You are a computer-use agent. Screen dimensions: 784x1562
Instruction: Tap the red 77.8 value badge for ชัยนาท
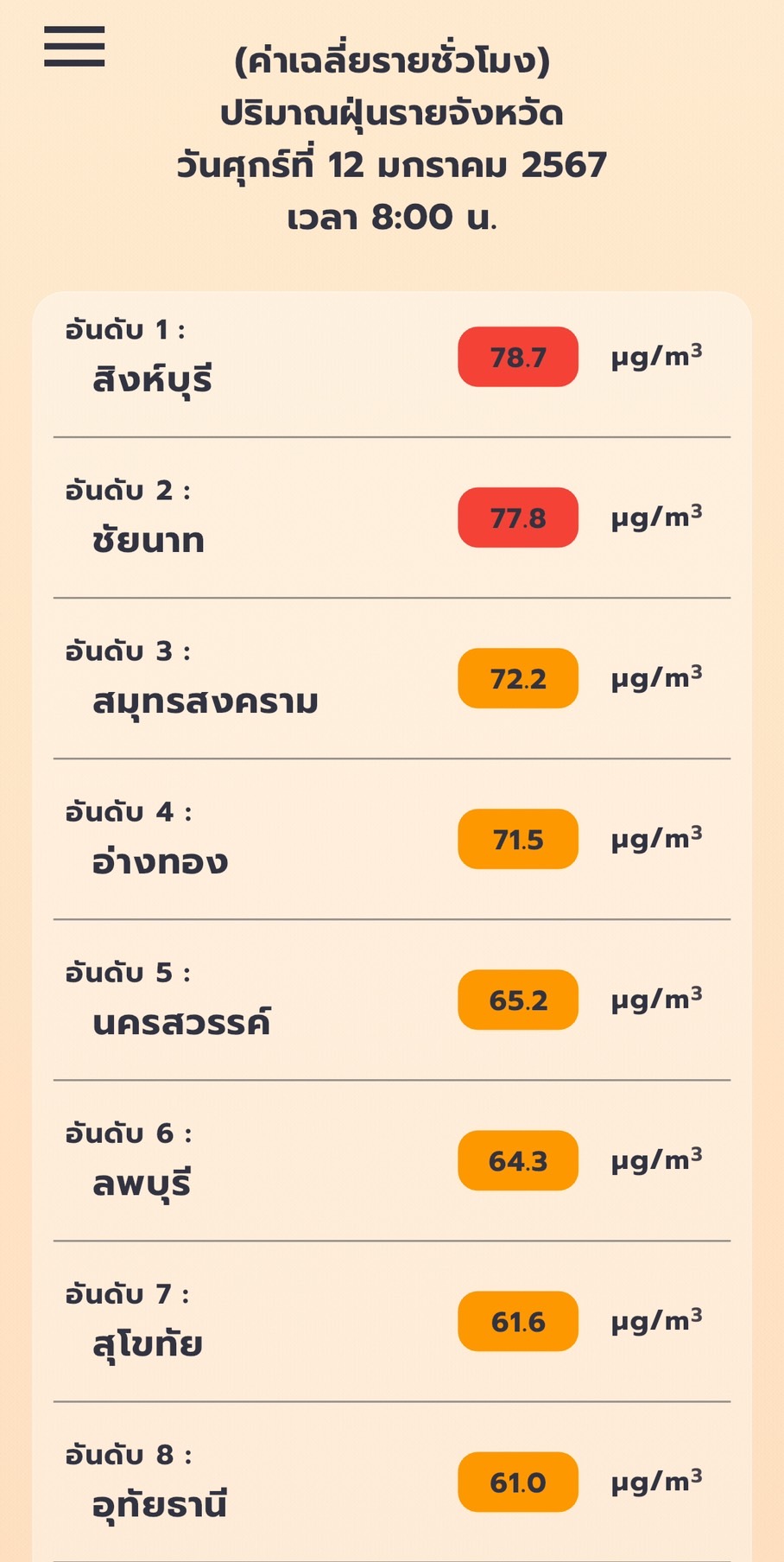point(517,517)
